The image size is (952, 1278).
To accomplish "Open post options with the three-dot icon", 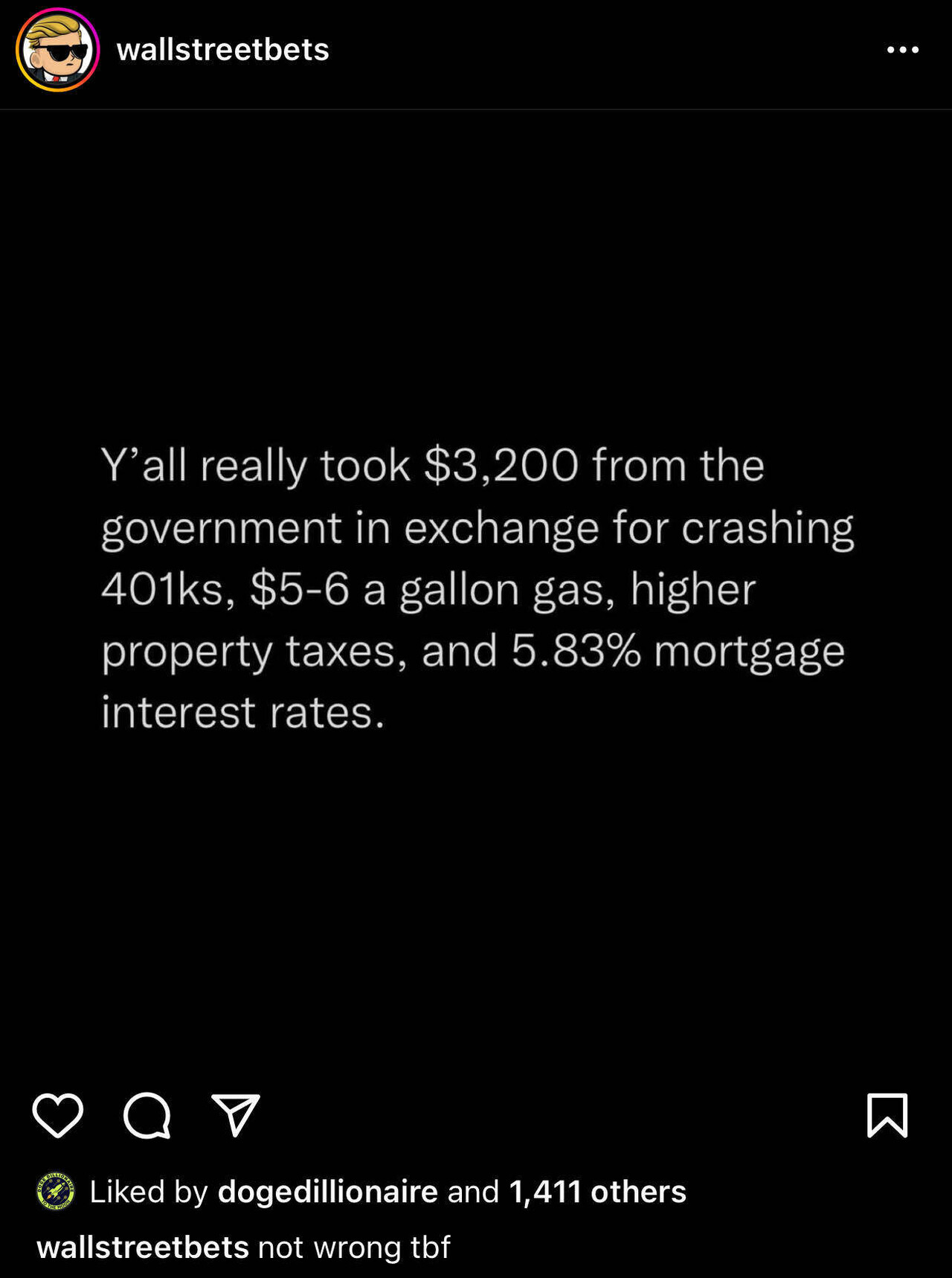I will [x=904, y=50].
